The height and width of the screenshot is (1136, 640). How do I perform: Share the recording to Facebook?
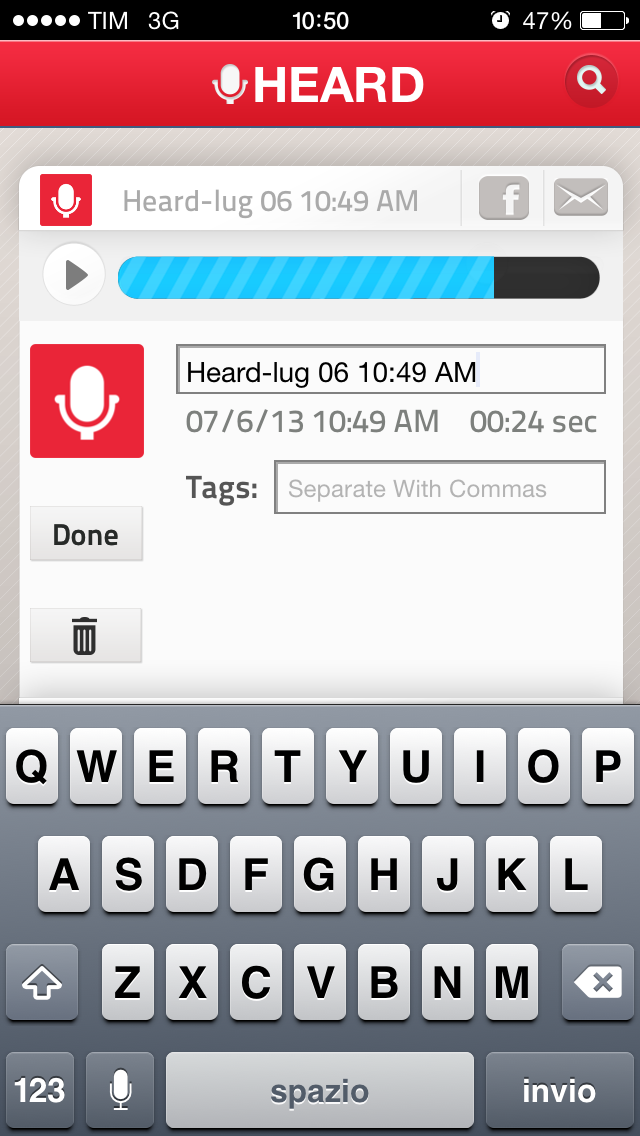point(504,199)
